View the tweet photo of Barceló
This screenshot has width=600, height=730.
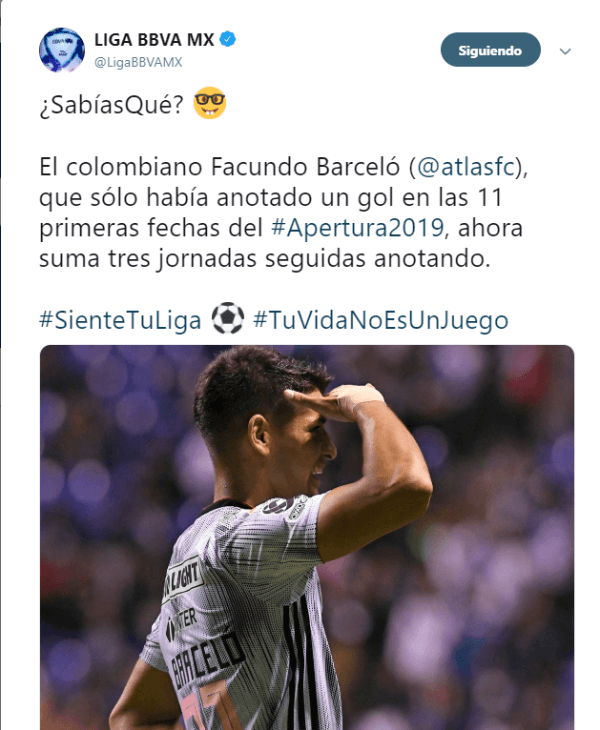click(x=307, y=538)
